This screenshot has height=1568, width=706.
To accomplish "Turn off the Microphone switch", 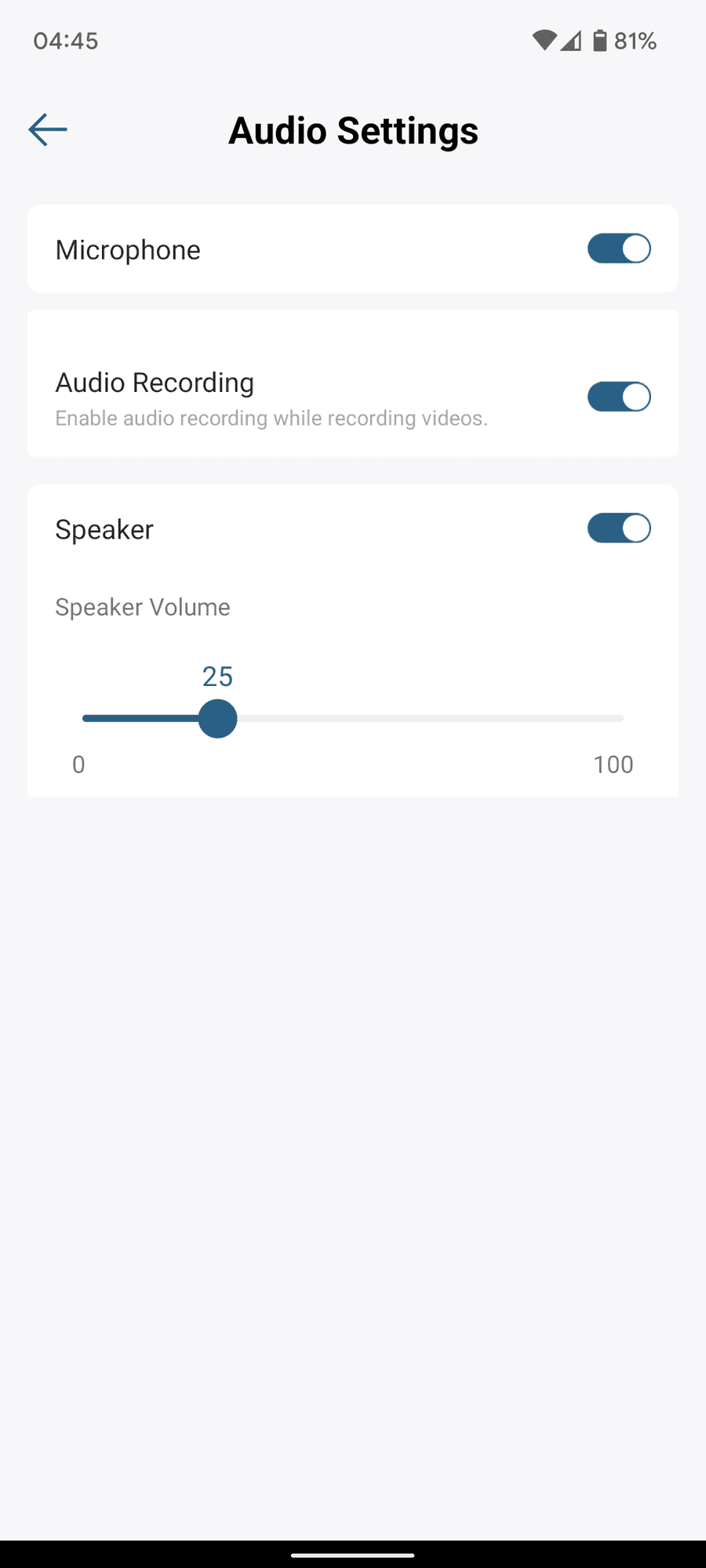I will [x=619, y=249].
